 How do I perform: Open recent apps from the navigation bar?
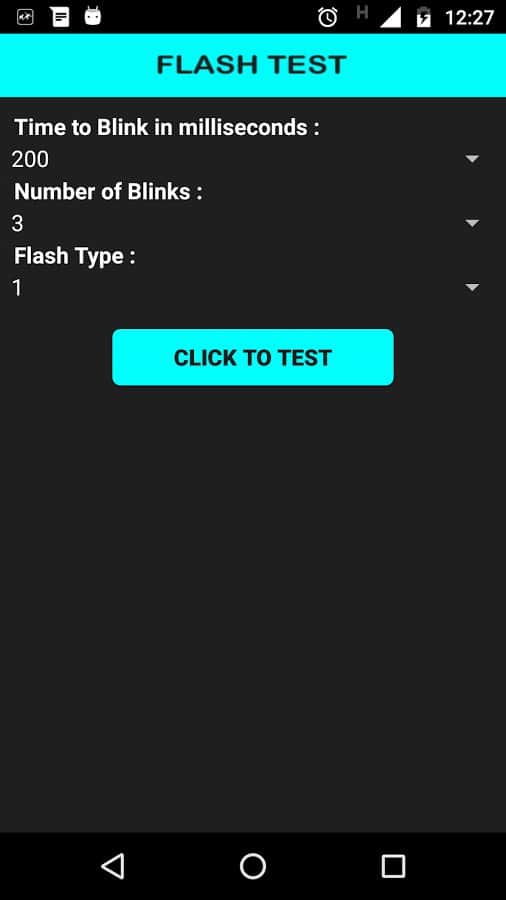(393, 866)
